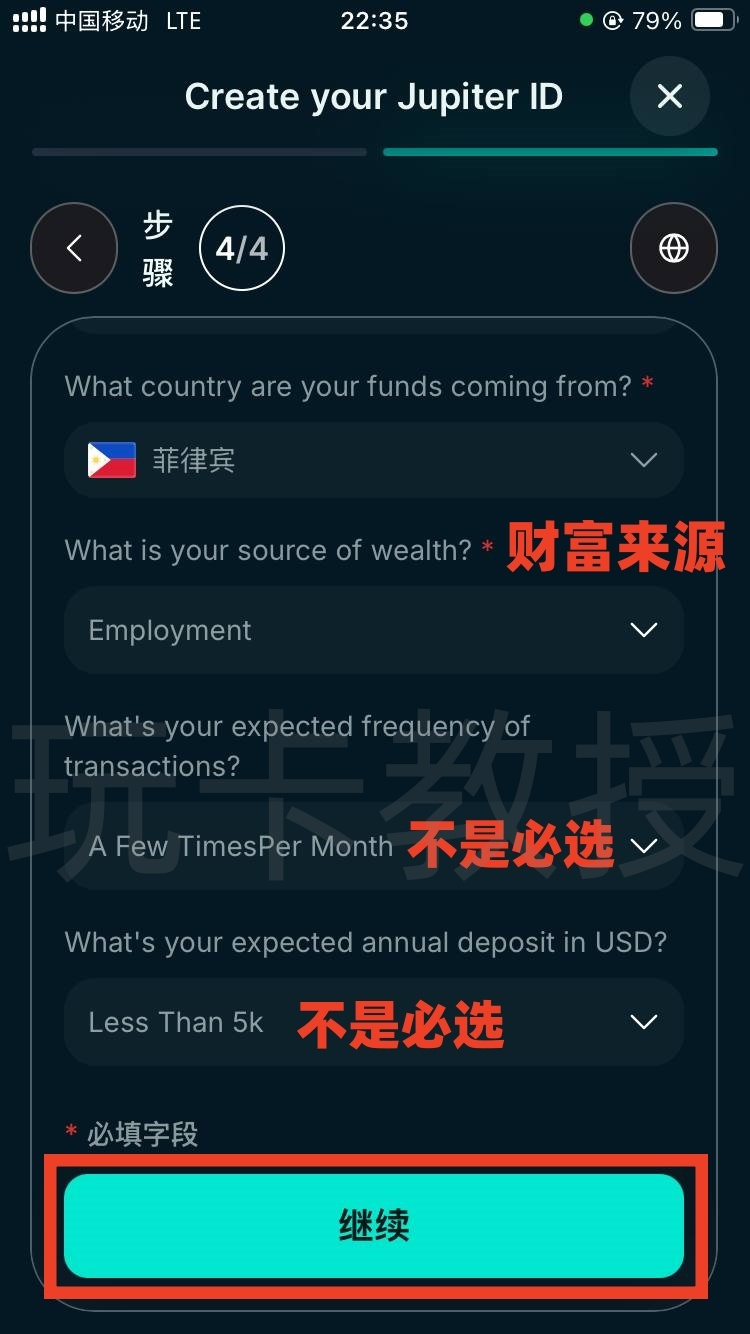This screenshot has width=750, height=1334.
Task: Tap the 22:35 clock in the status bar
Action: coord(375,20)
